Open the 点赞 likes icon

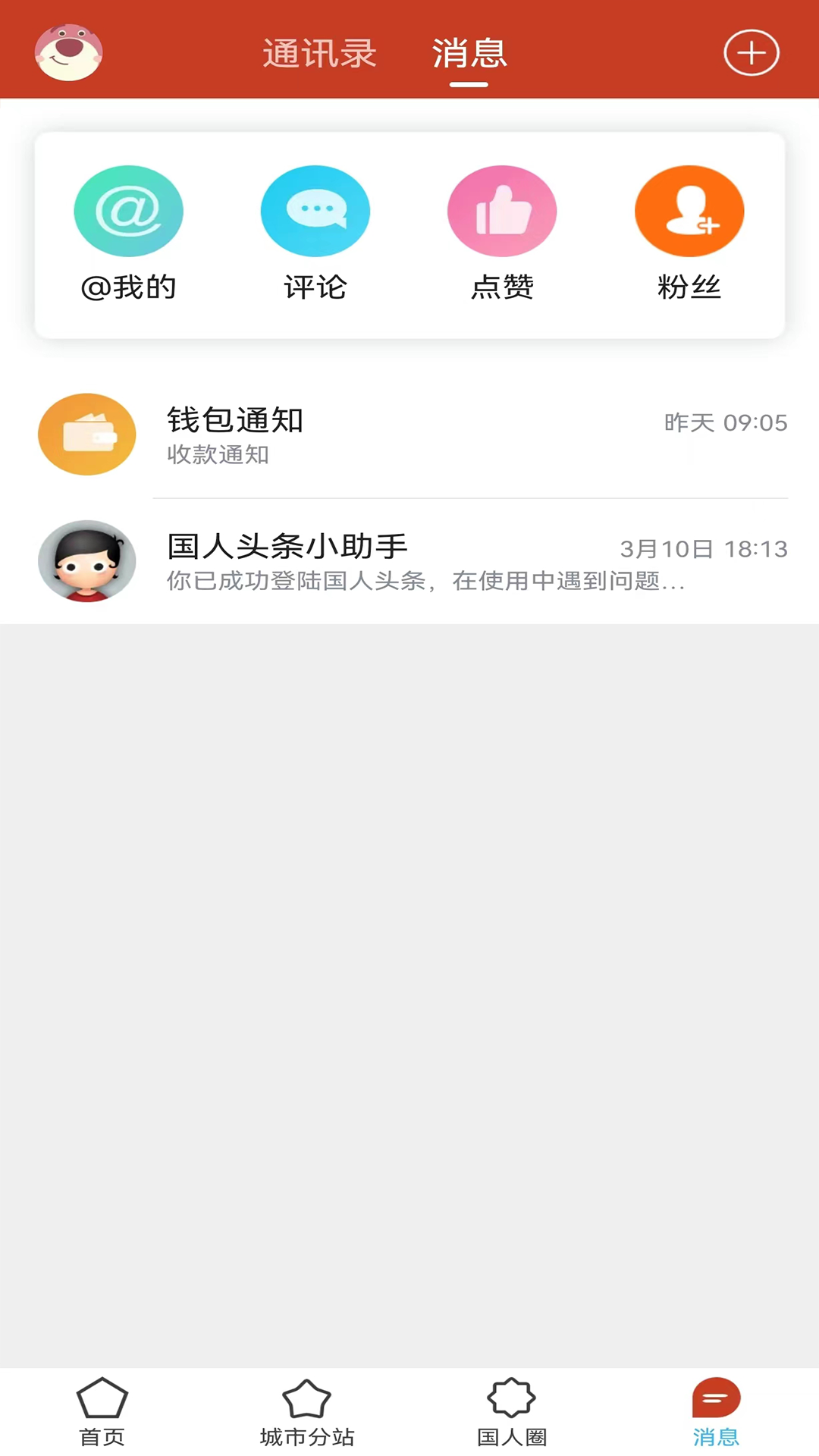[502, 211]
